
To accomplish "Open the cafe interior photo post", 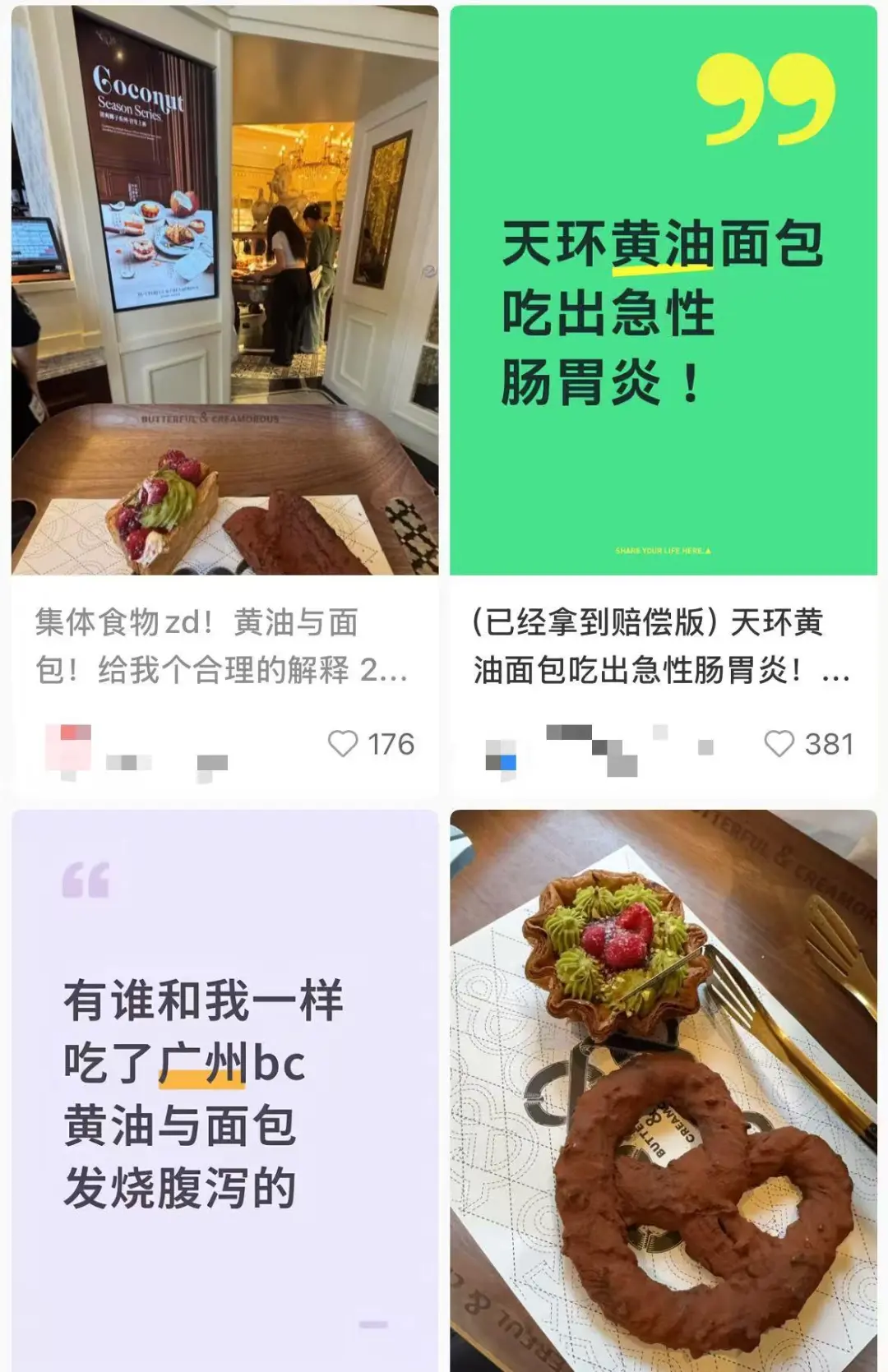I will pos(222,288).
